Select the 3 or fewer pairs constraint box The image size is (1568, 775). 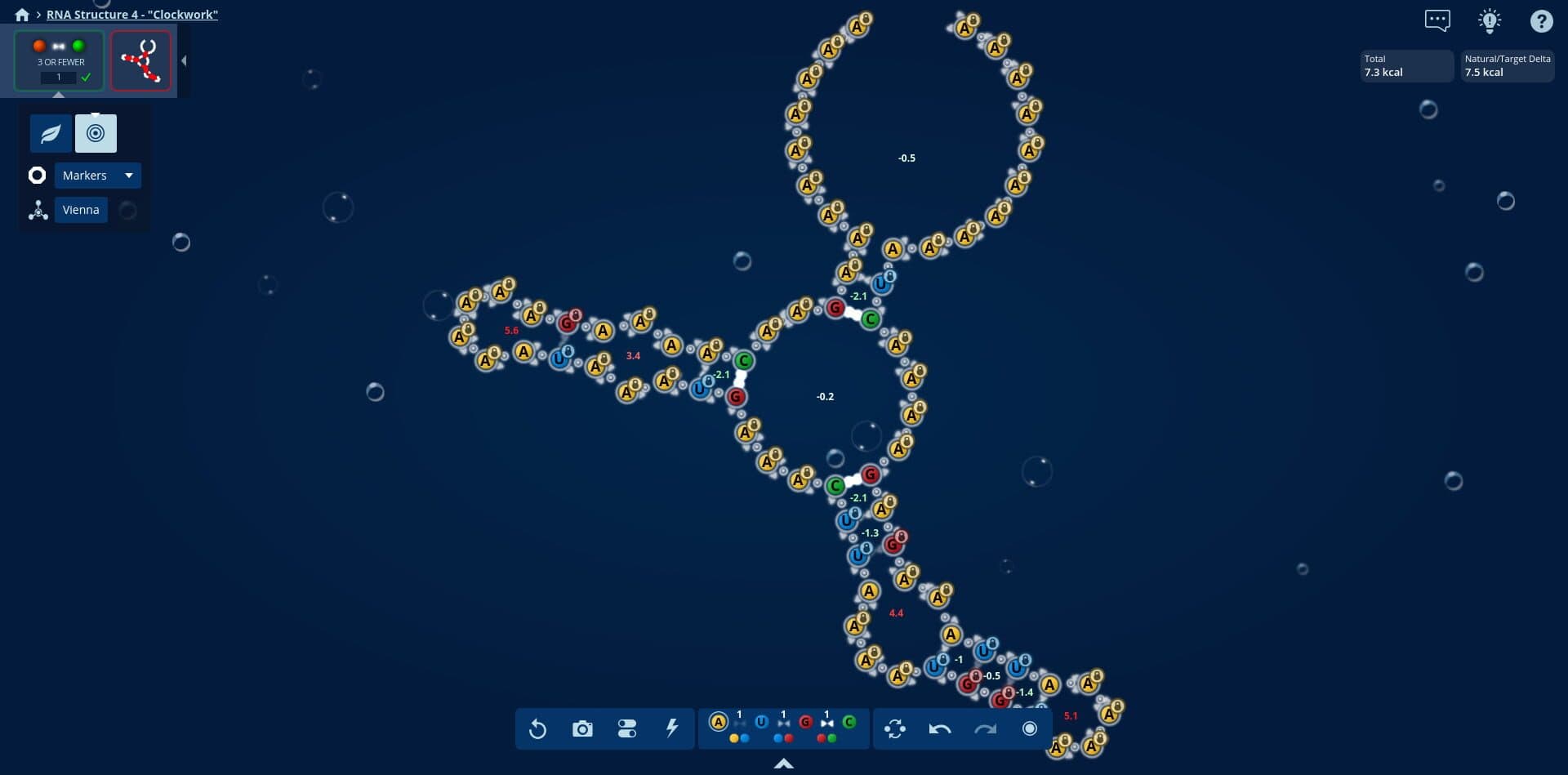point(60,60)
